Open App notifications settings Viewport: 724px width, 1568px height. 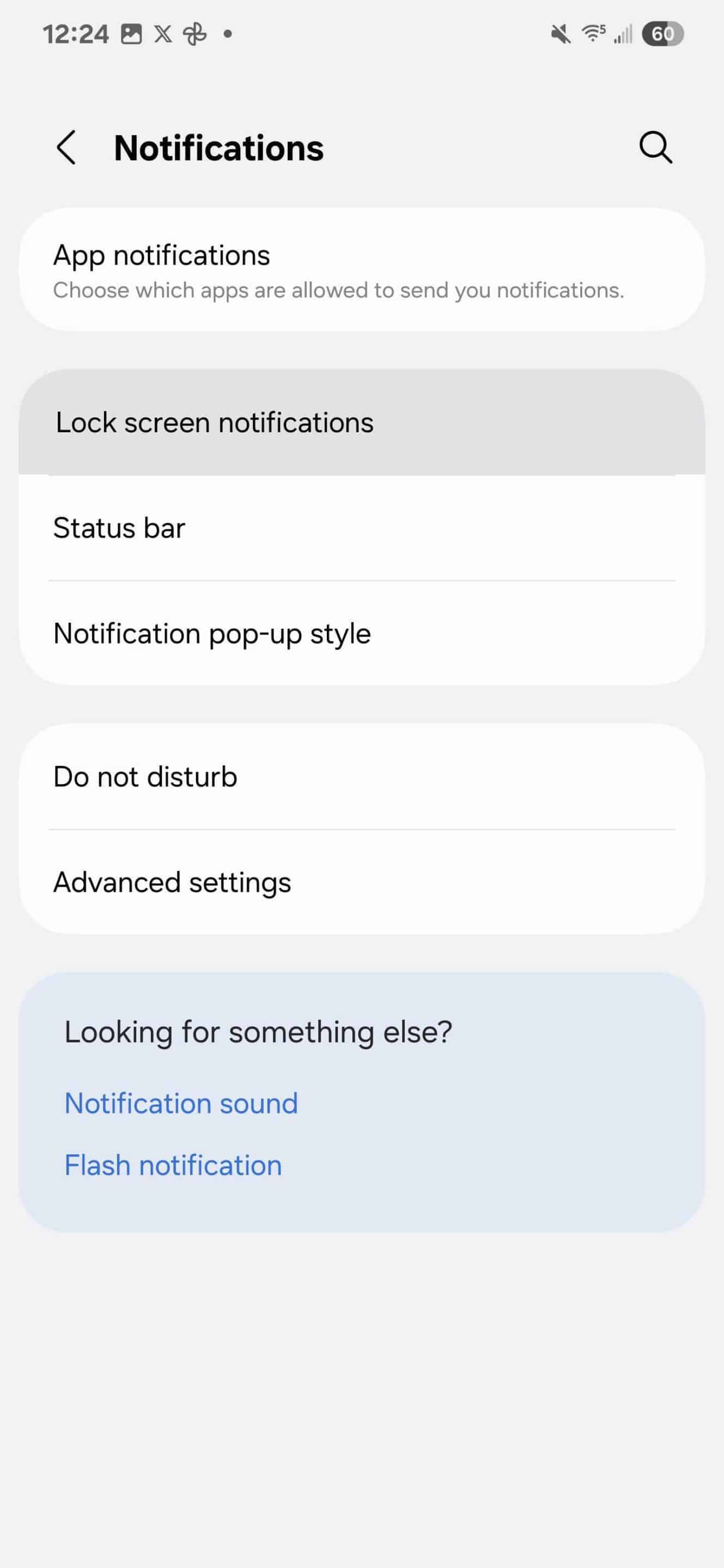click(362, 269)
